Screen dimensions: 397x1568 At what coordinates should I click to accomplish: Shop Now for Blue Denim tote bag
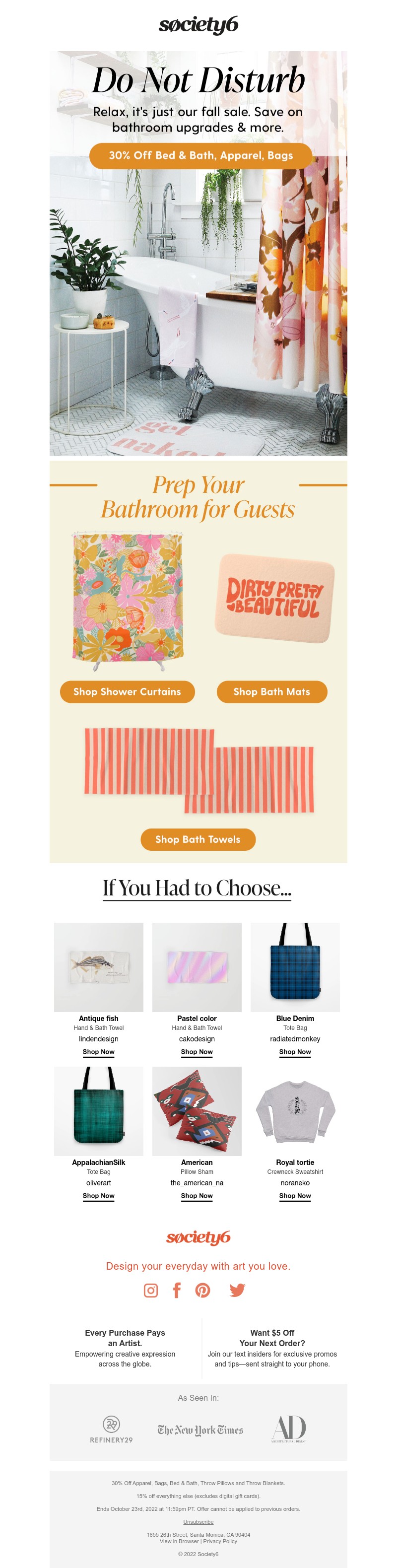(x=295, y=1052)
